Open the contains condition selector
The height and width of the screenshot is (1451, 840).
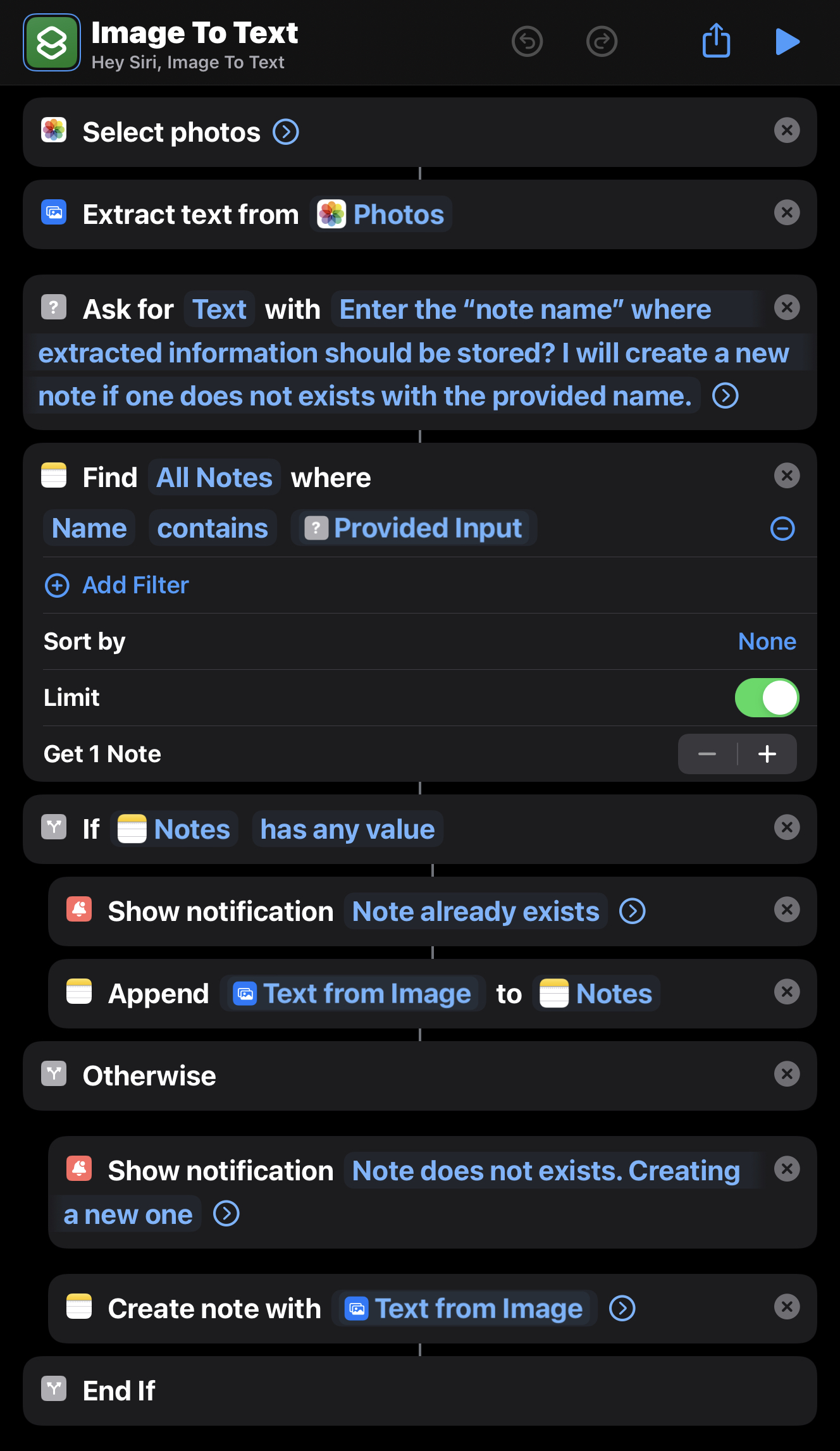click(213, 528)
